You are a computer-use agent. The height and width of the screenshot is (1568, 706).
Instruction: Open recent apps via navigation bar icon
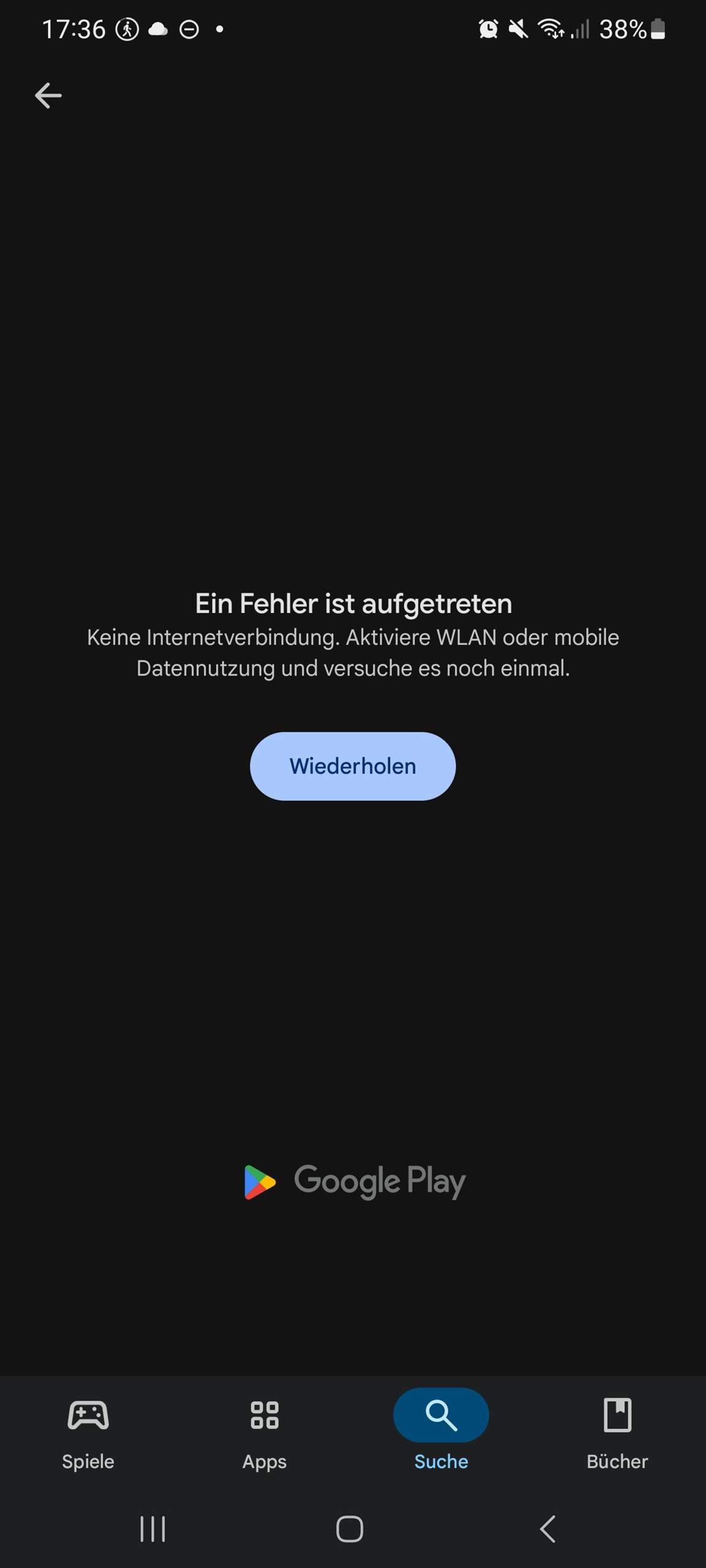tap(152, 1528)
